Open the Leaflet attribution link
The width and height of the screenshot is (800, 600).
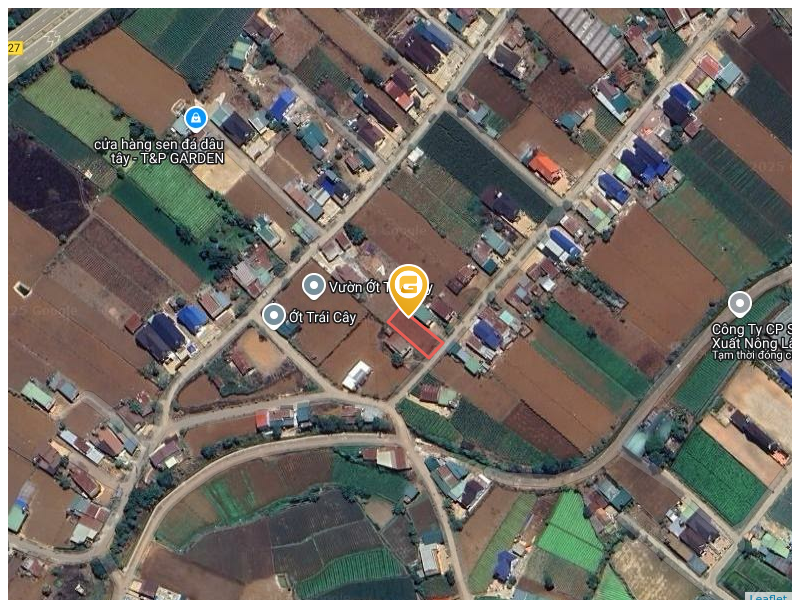[x=768, y=596]
